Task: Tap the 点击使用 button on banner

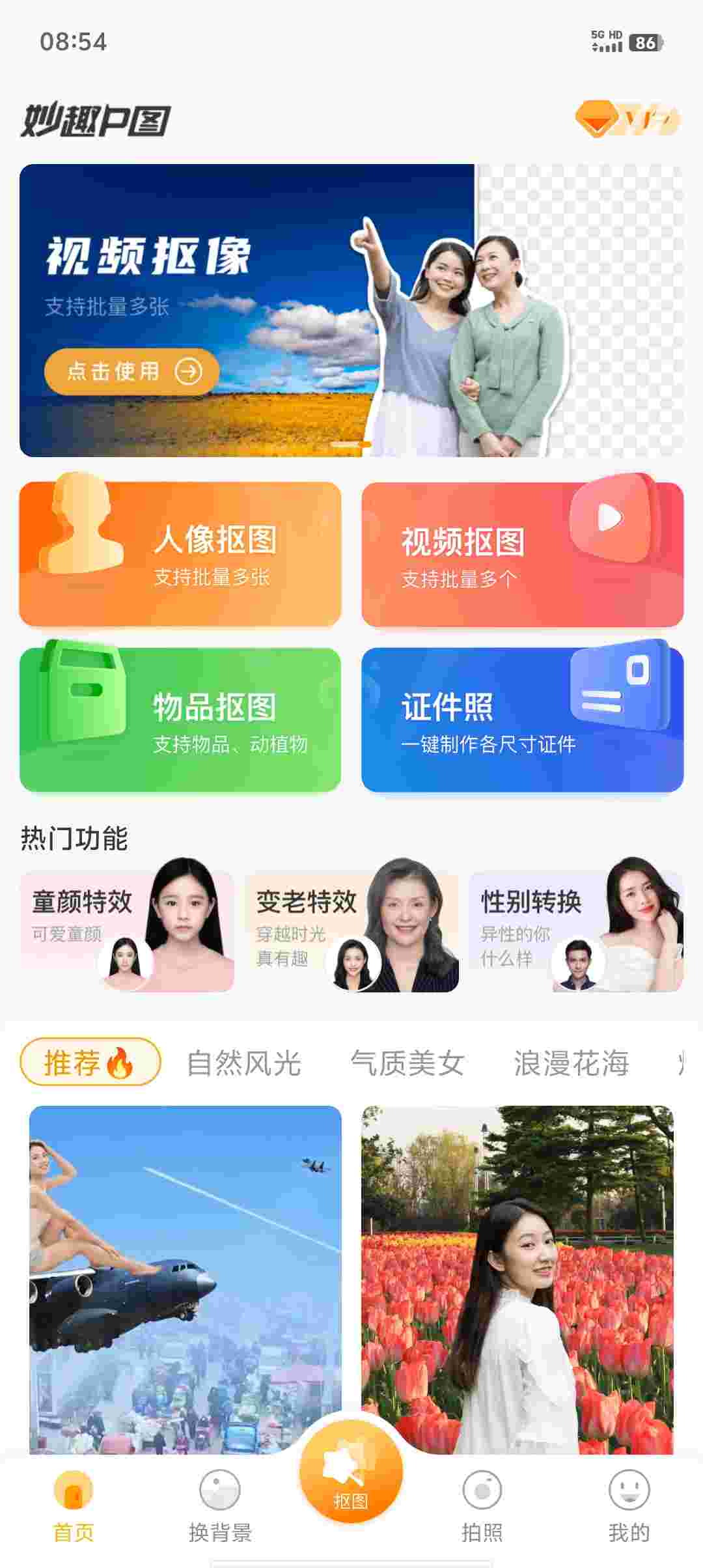Action: pyautogui.click(x=131, y=371)
